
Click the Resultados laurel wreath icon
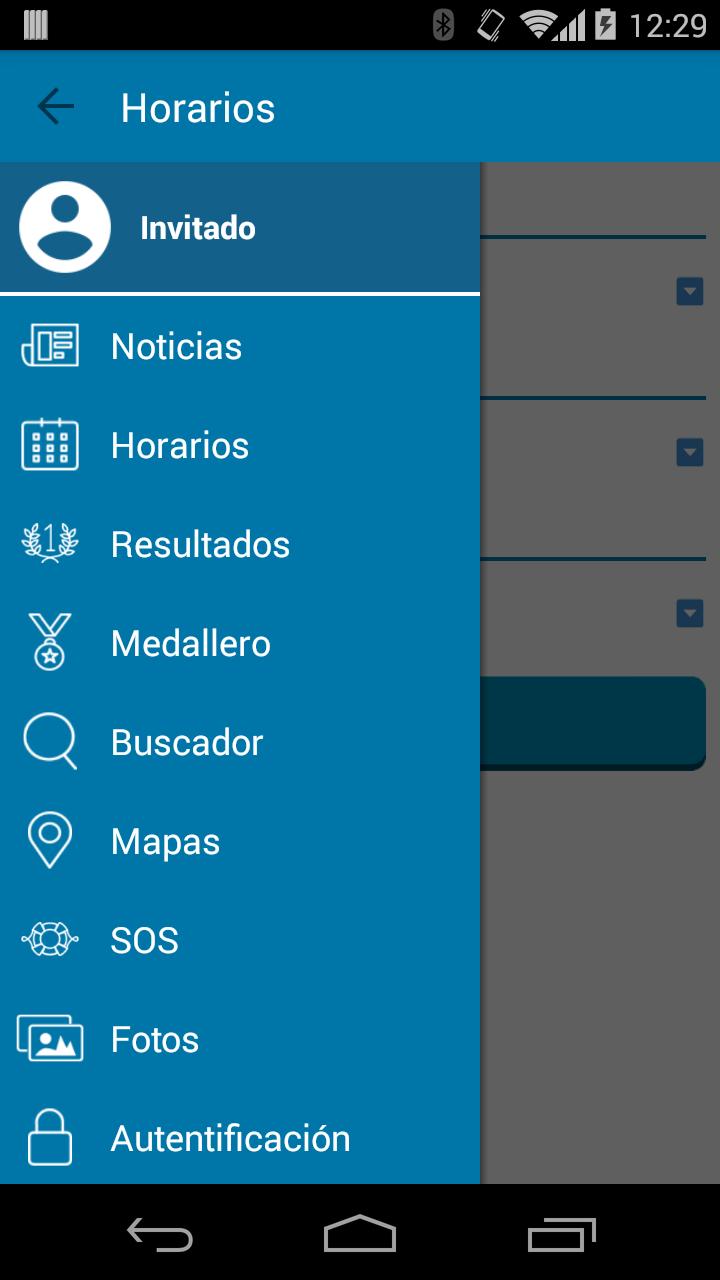click(49, 543)
